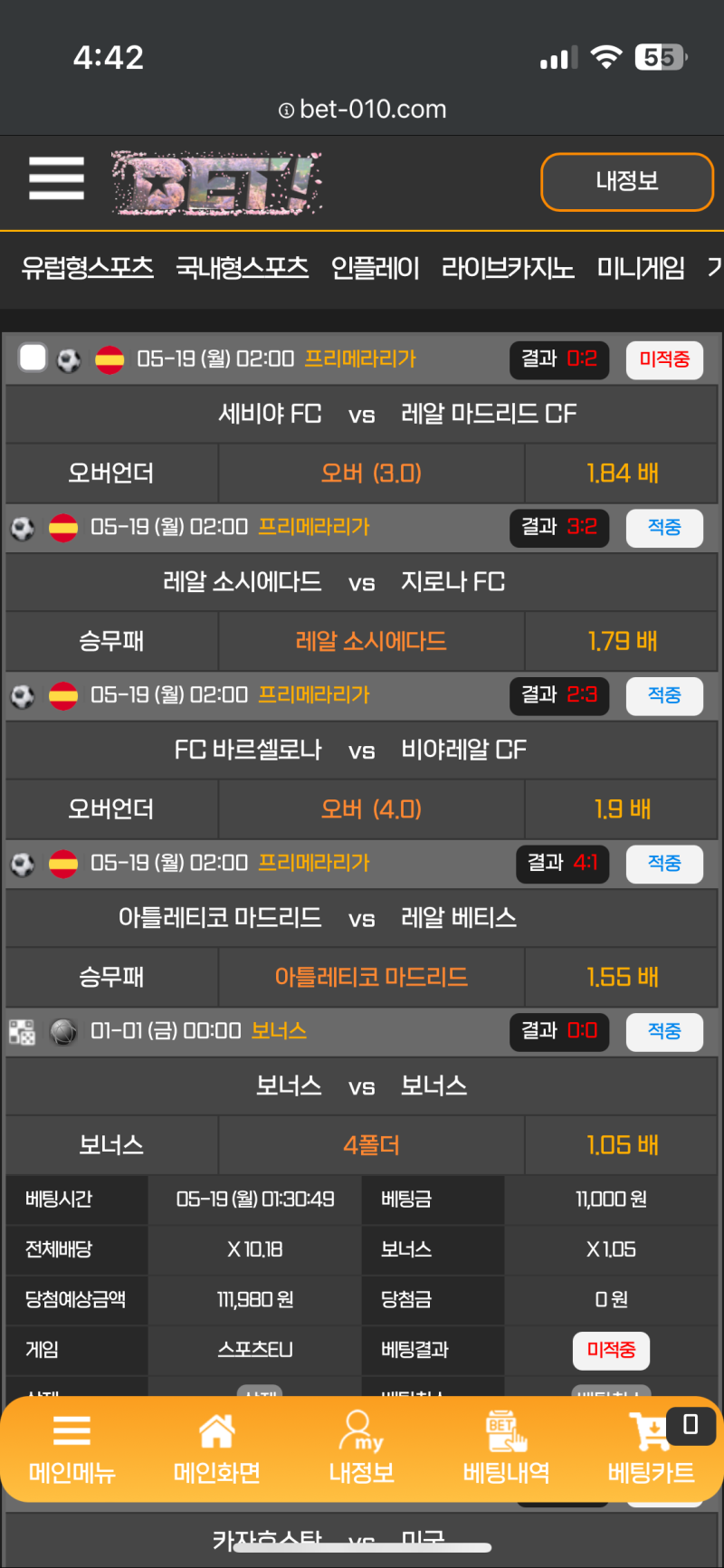724x1568 pixels.
Task: View 베팅내역 in the bottom bar
Action: point(507,1449)
